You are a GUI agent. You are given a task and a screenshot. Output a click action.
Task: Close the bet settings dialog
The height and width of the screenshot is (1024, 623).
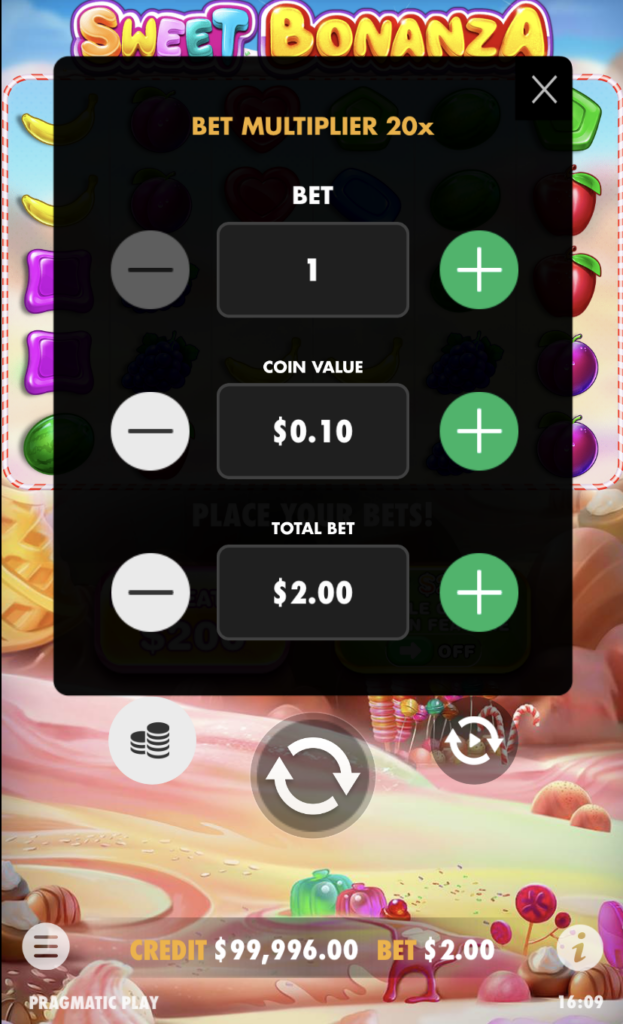(544, 91)
